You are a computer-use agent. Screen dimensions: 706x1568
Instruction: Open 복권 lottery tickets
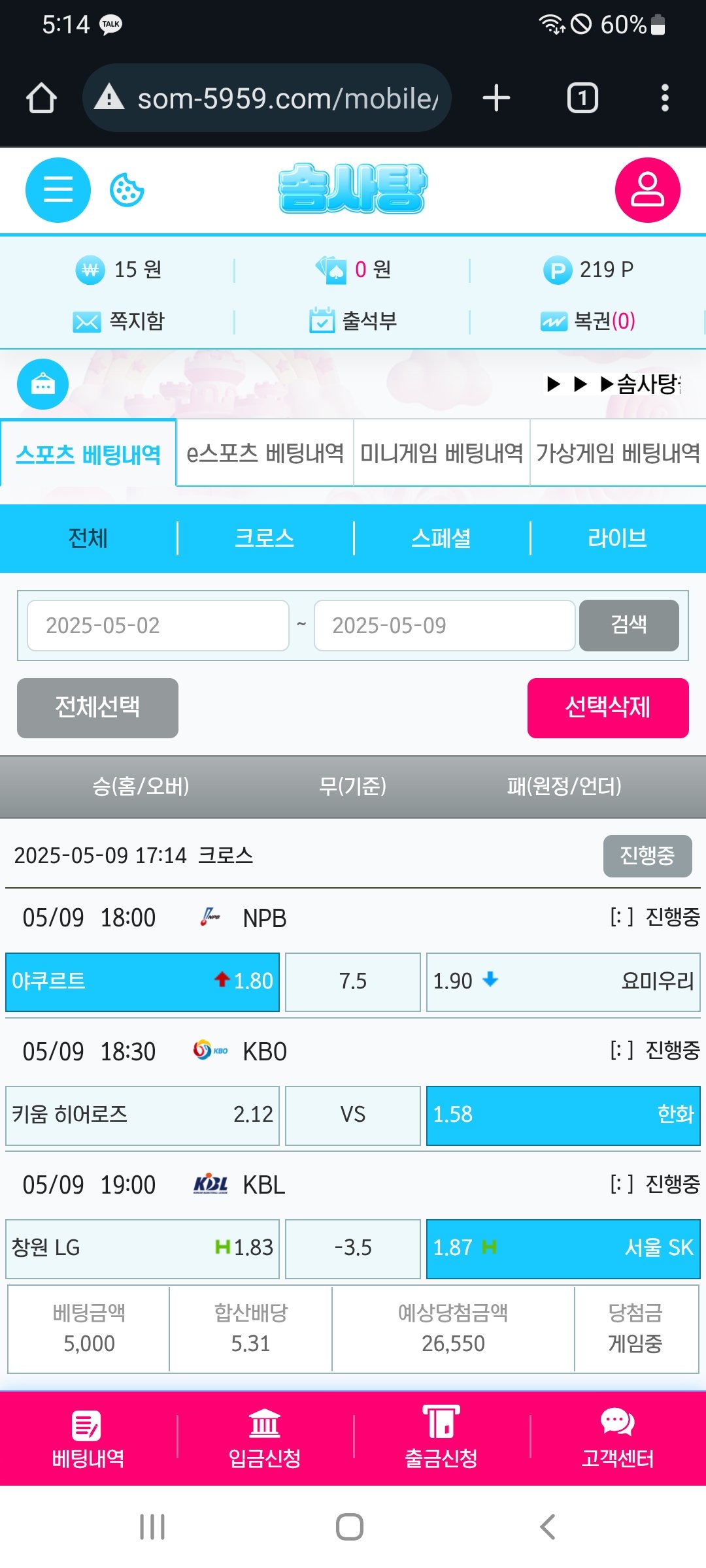coord(588,321)
